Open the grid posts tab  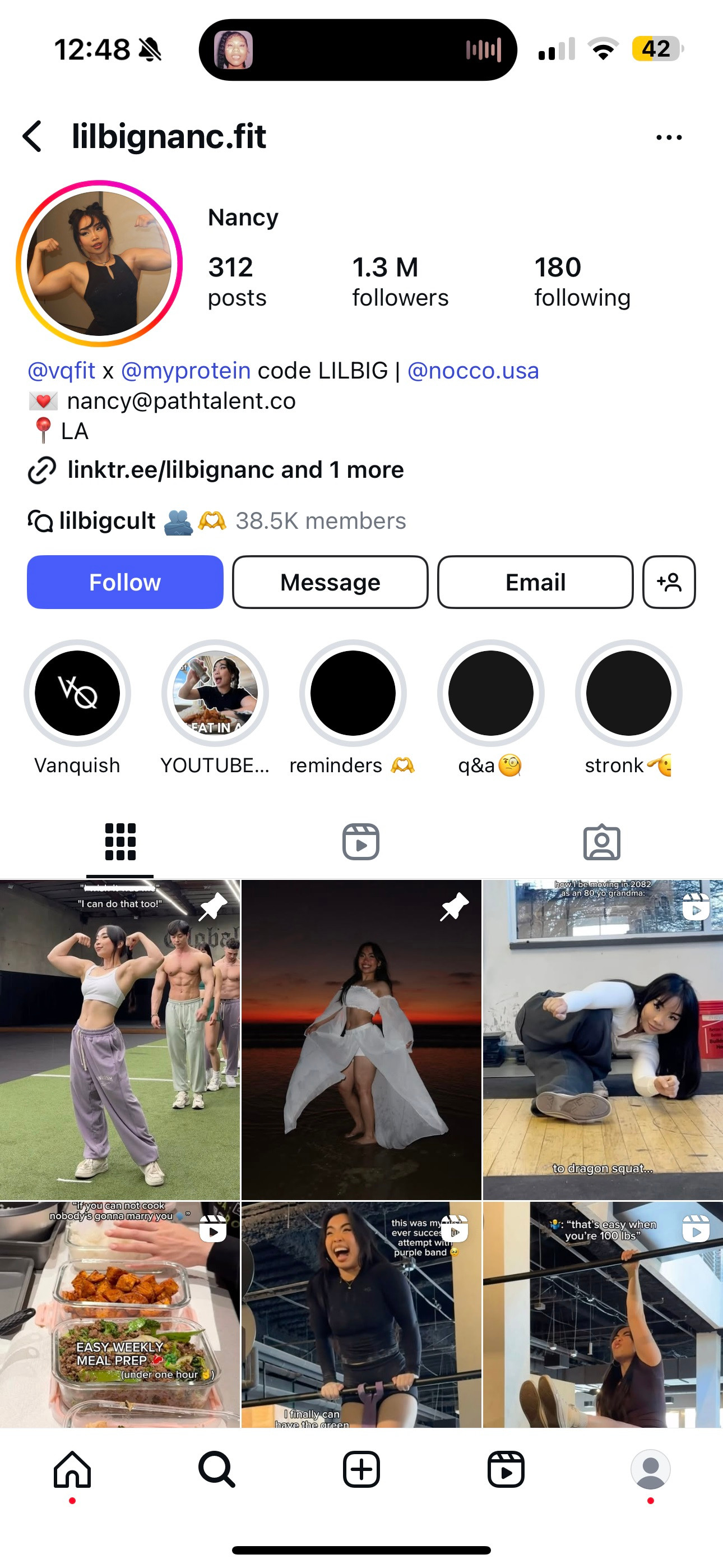coord(120,841)
